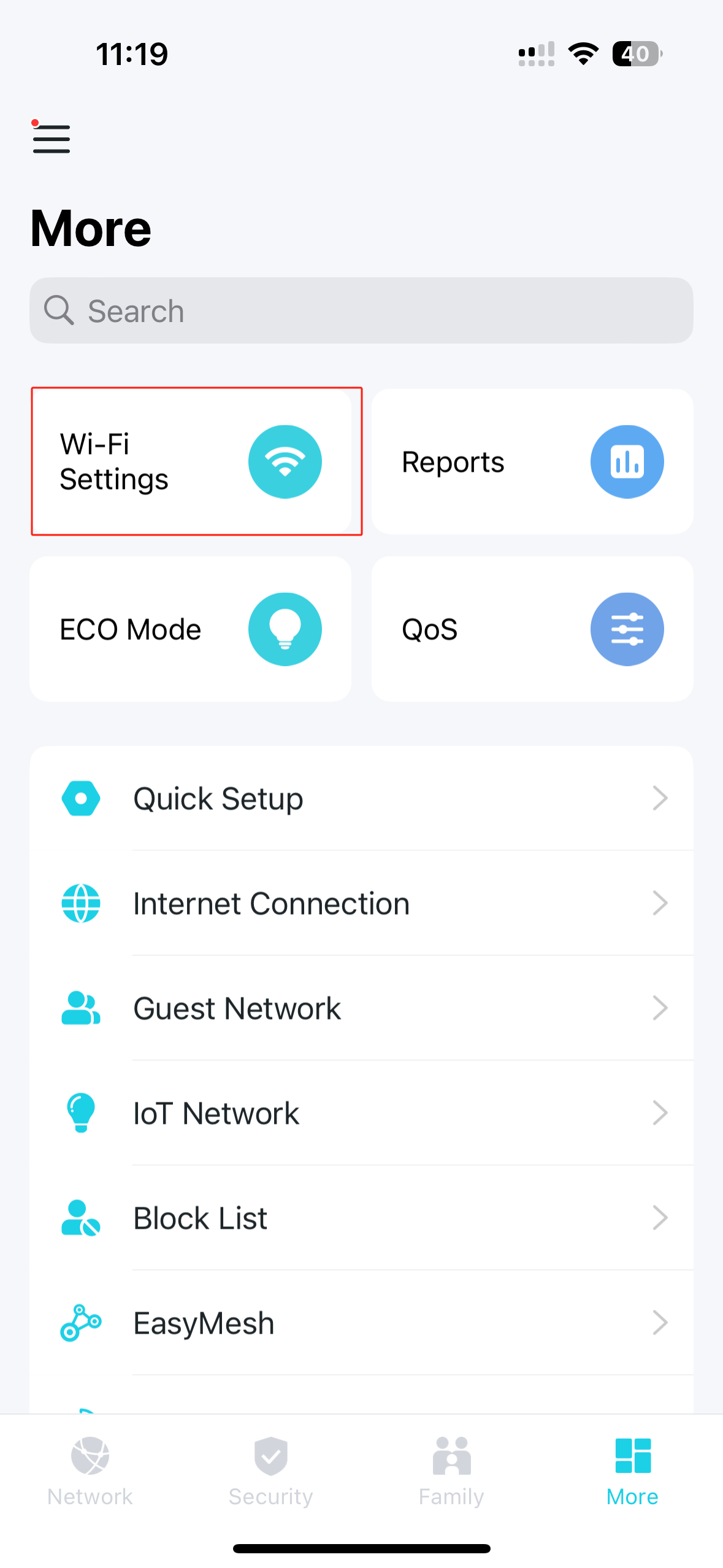
Task: Select the Reports bar-chart icon
Action: coord(627,461)
